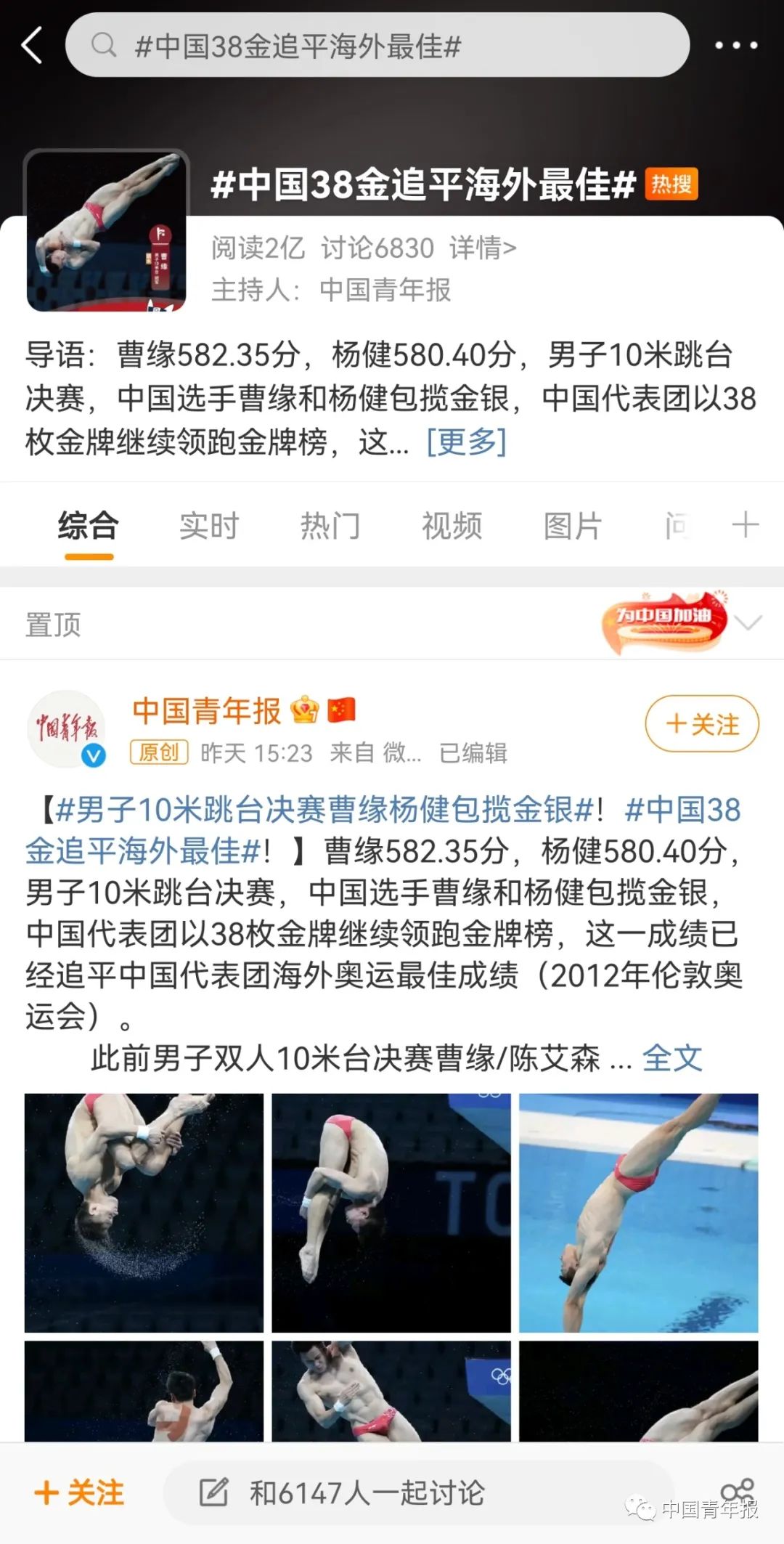Open topic 详情> details link

tap(483, 248)
